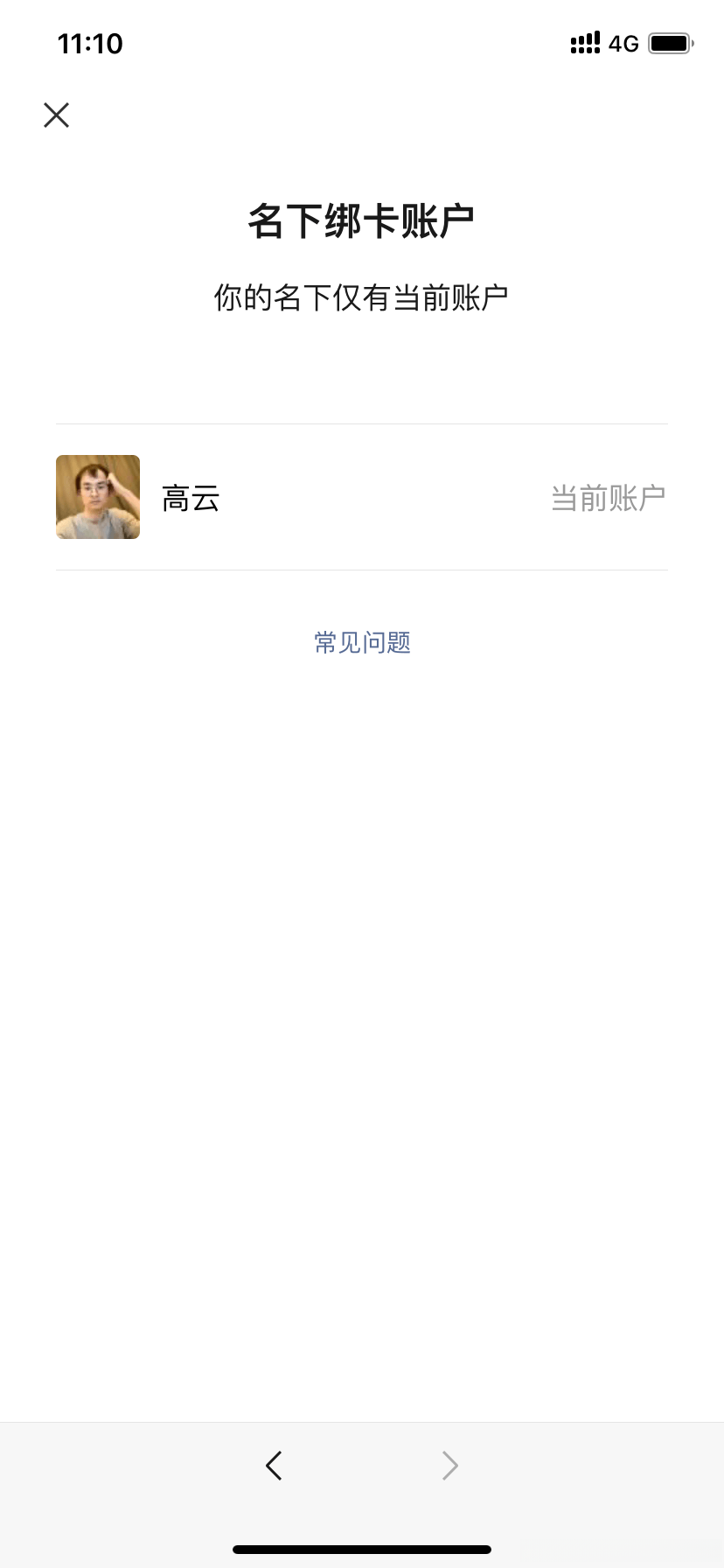
Task: Tap the divider area above the account row
Action: (361, 423)
